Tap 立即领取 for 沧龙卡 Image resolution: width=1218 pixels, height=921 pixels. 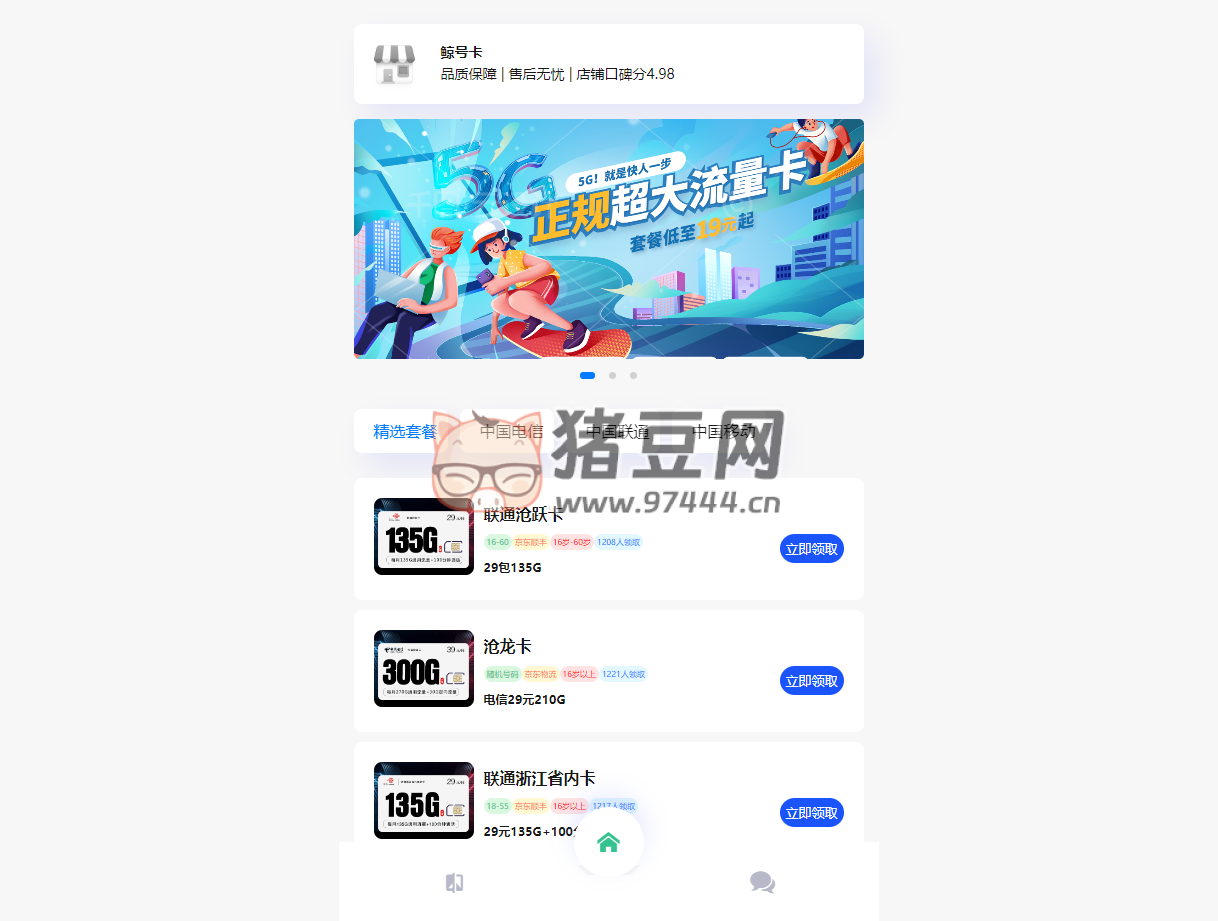(x=811, y=681)
